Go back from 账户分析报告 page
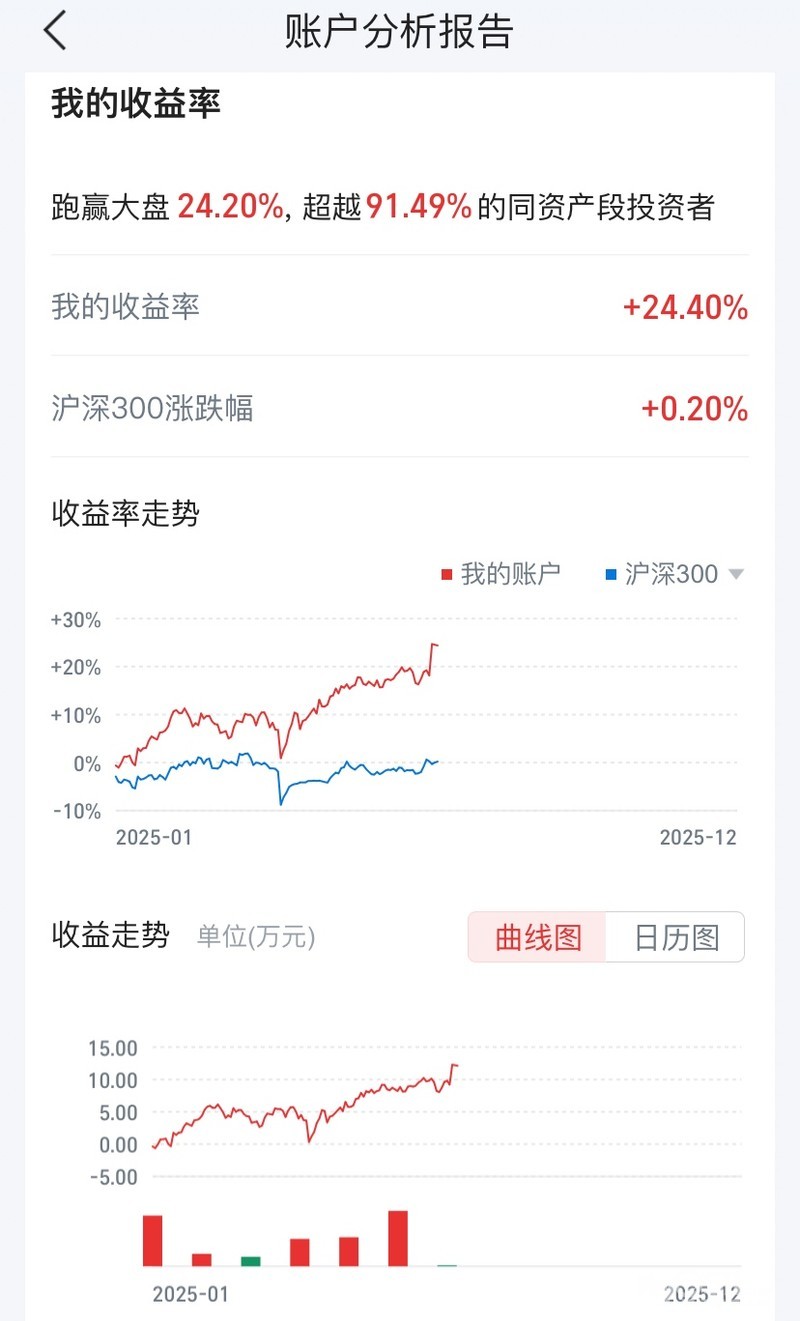Image resolution: width=800 pixels, height=1321 pixels. click(x=56, y=31)
